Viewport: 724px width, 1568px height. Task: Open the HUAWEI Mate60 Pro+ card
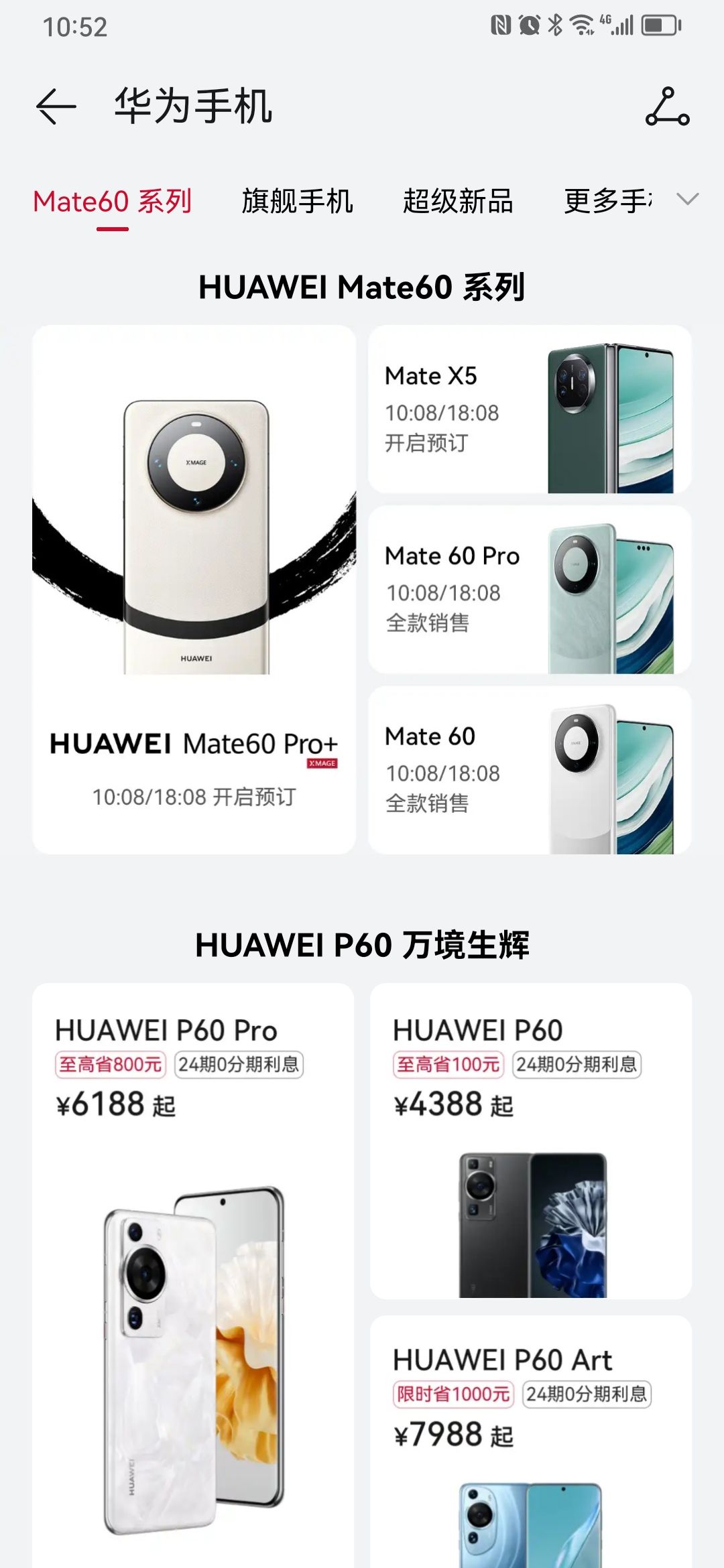[x=194, y=590]
